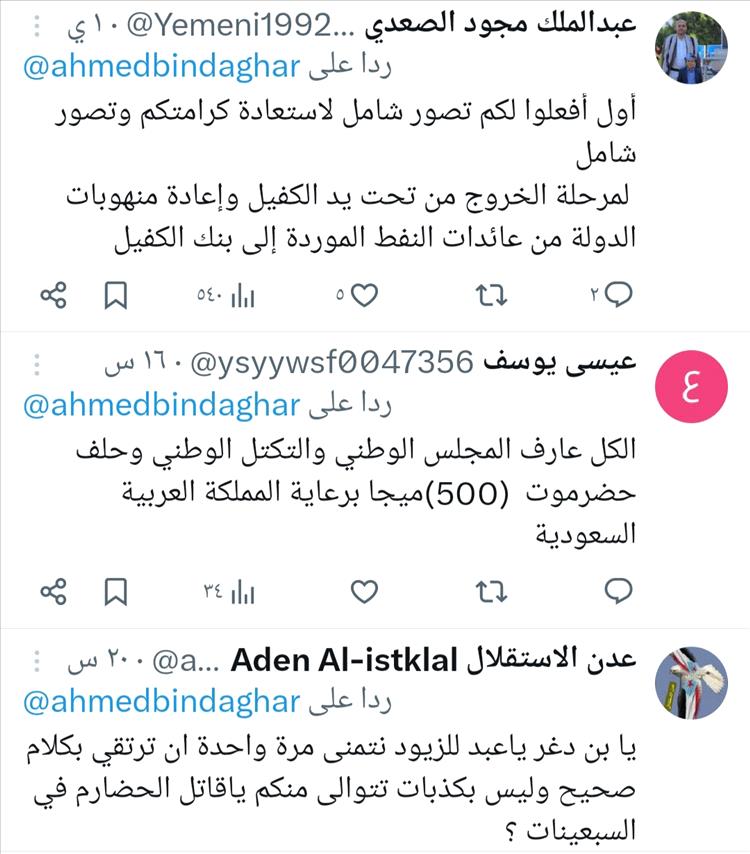Screen dimensions: 750x854
Task: Open @ahmedbindaghar mention in Aden Al-istklal's reply
Action: coord(160,701)
